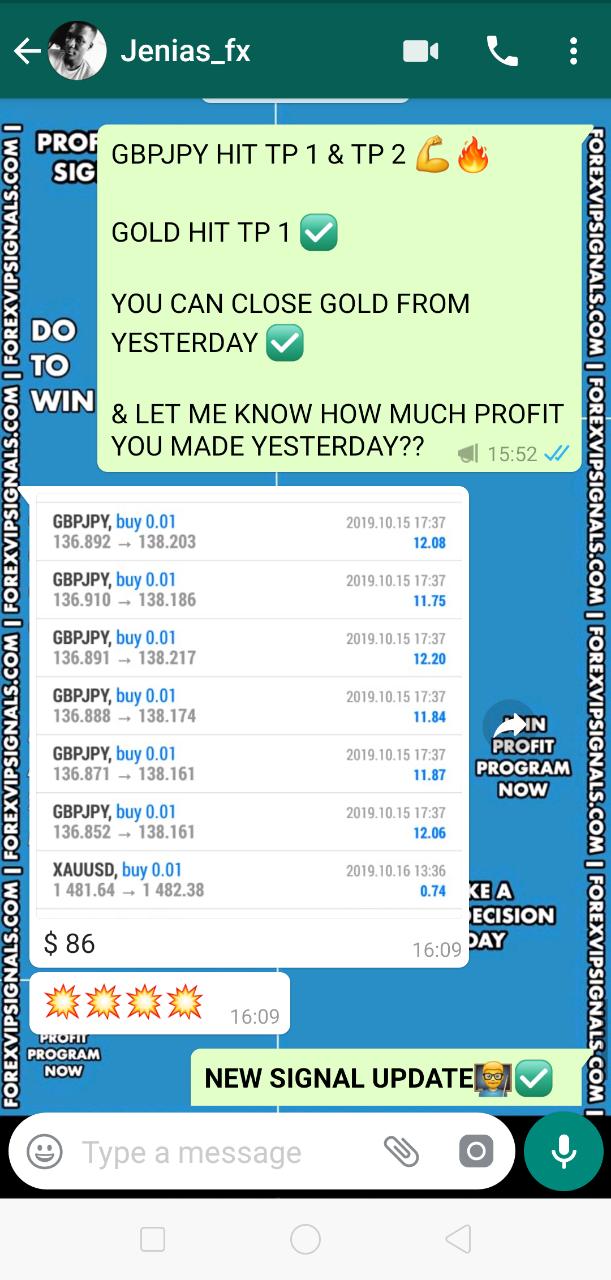Start a voice call with Jenias_fx
The image size is (611, 1280).
[501, 51]
